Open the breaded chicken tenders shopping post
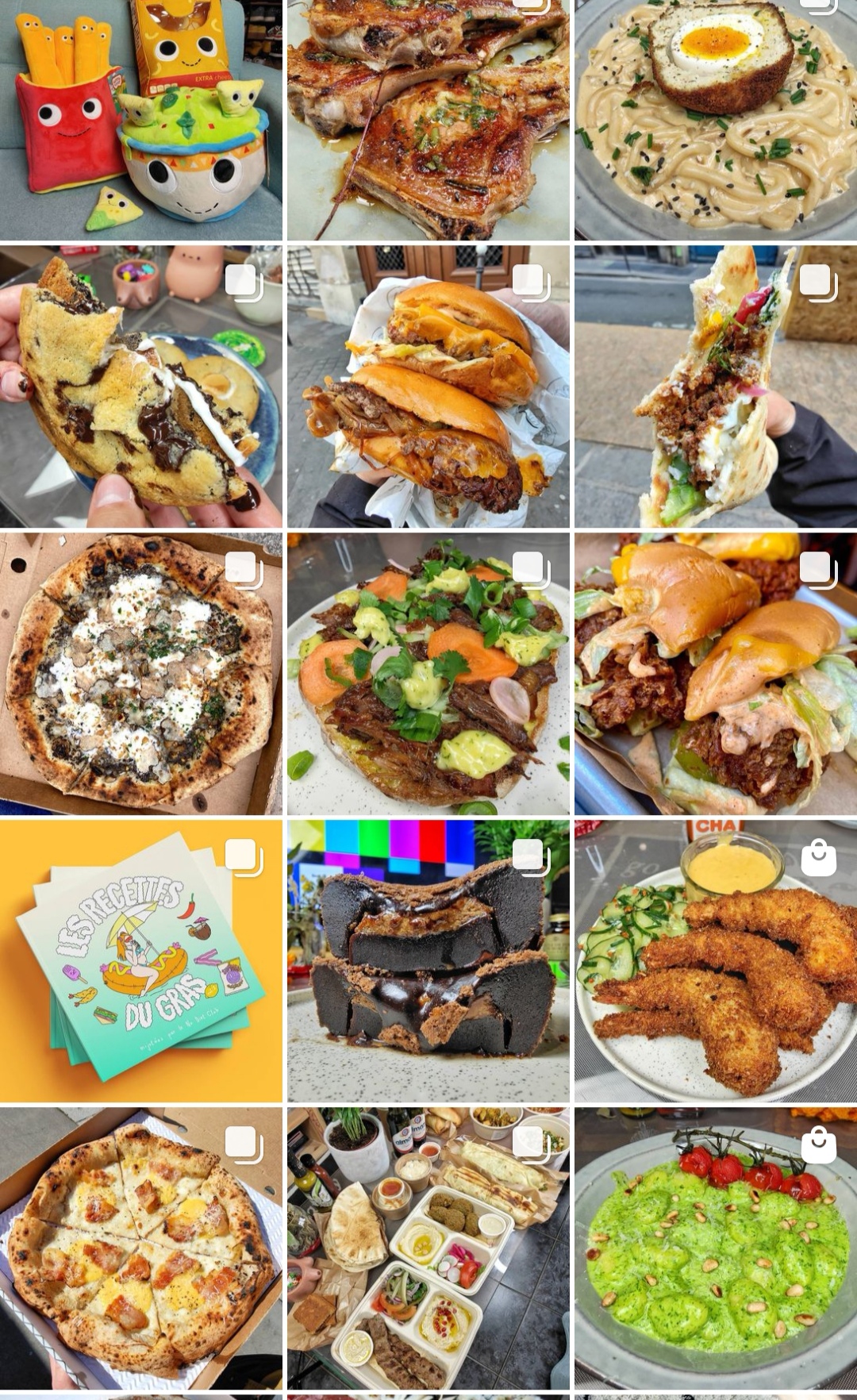 tap(716, 961)
